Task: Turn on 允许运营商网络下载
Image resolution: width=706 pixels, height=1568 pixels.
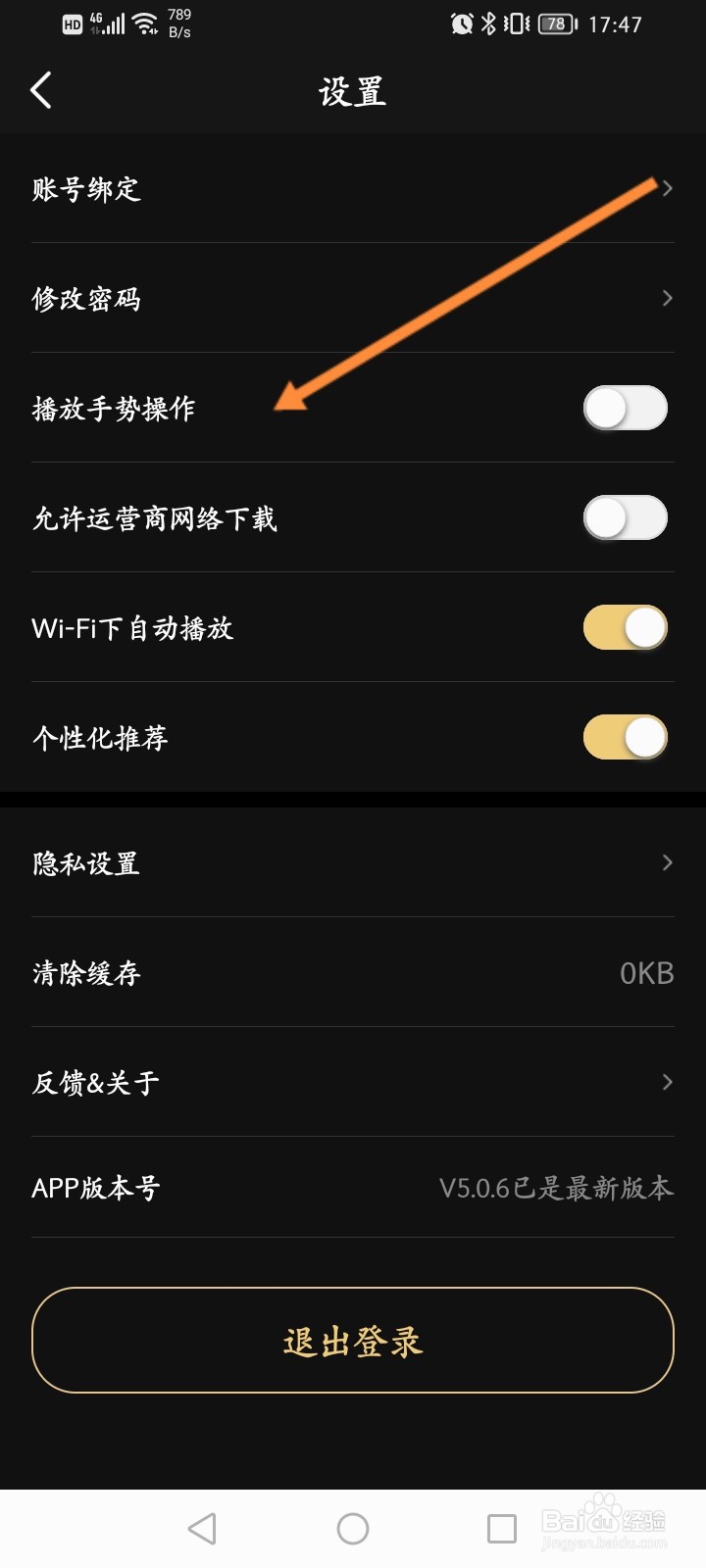Action: click(625, 517)
